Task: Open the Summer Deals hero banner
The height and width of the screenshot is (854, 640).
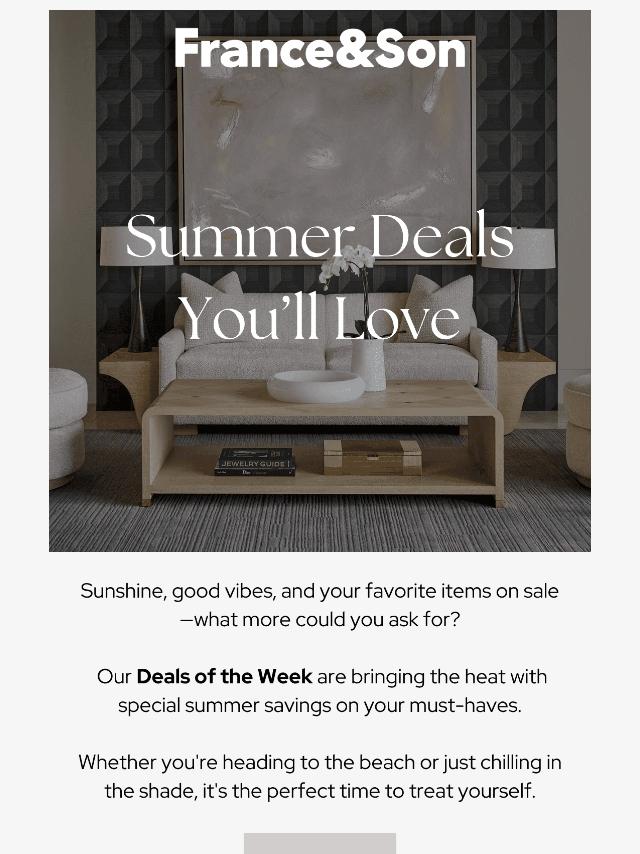Action: pyautogui.click(x=320, y=280)
